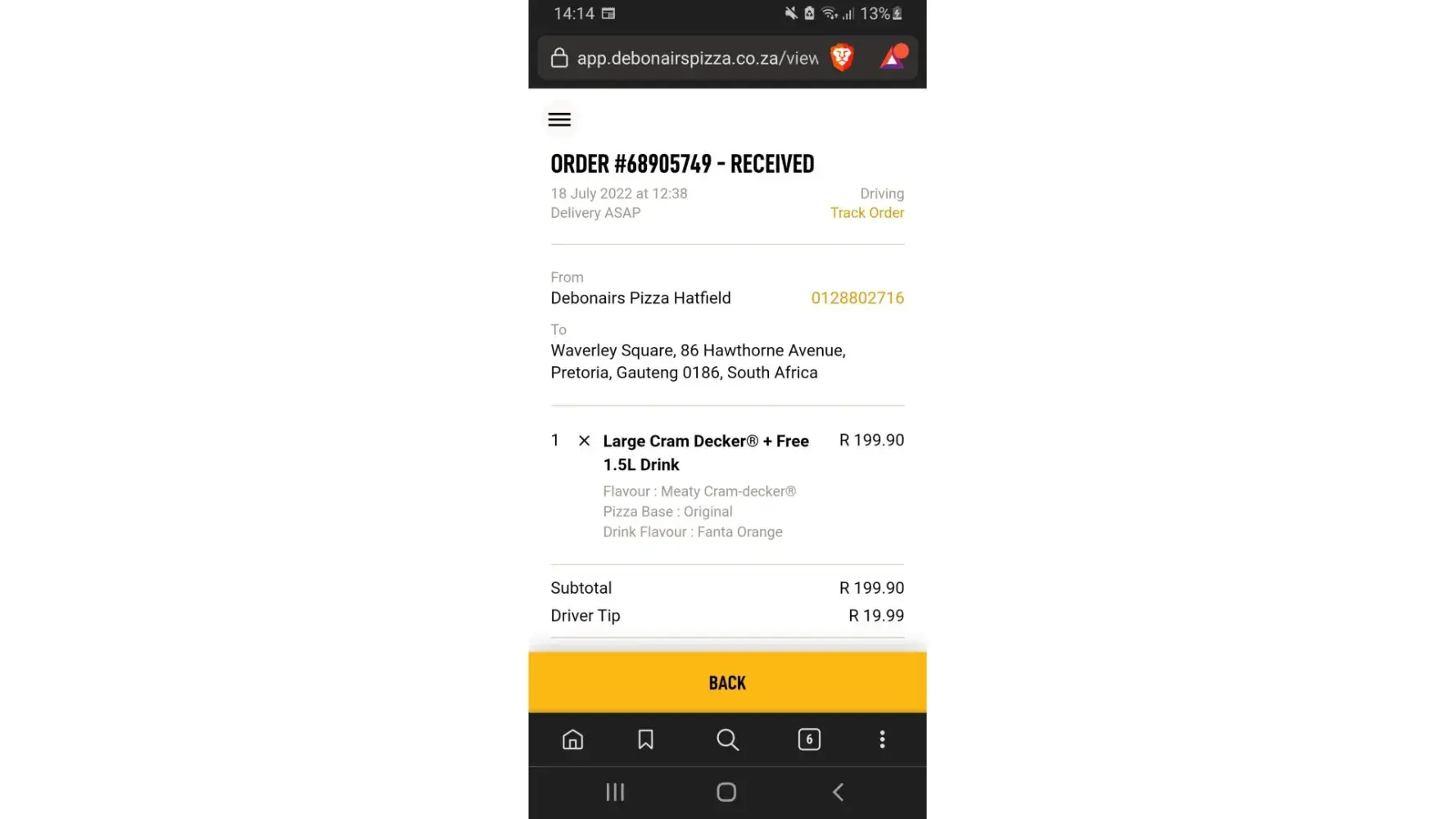
Task: Open Brave Shields lion icon
Action: point(842,57)
